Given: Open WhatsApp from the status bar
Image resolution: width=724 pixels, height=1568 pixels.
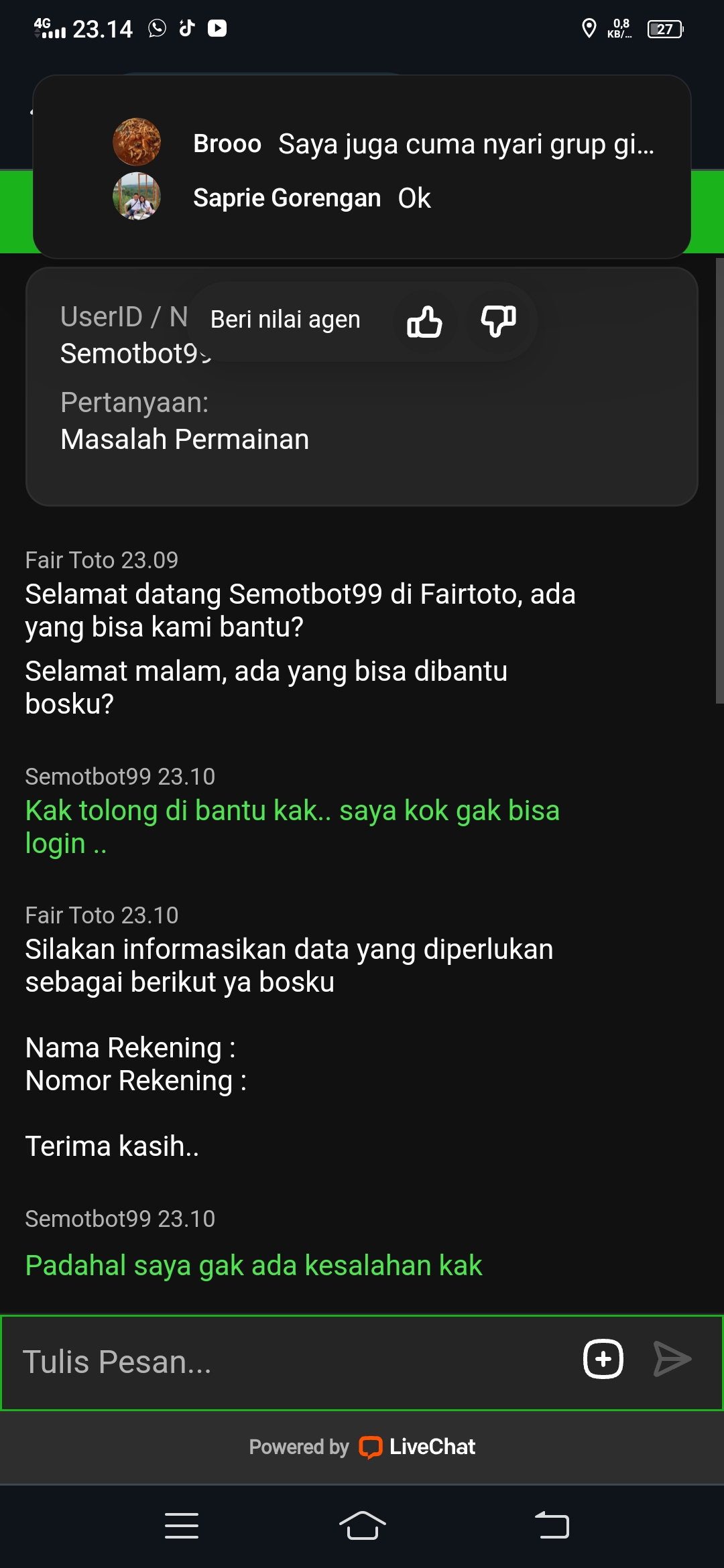Looking at the screenshot, I should click(156, 28).
